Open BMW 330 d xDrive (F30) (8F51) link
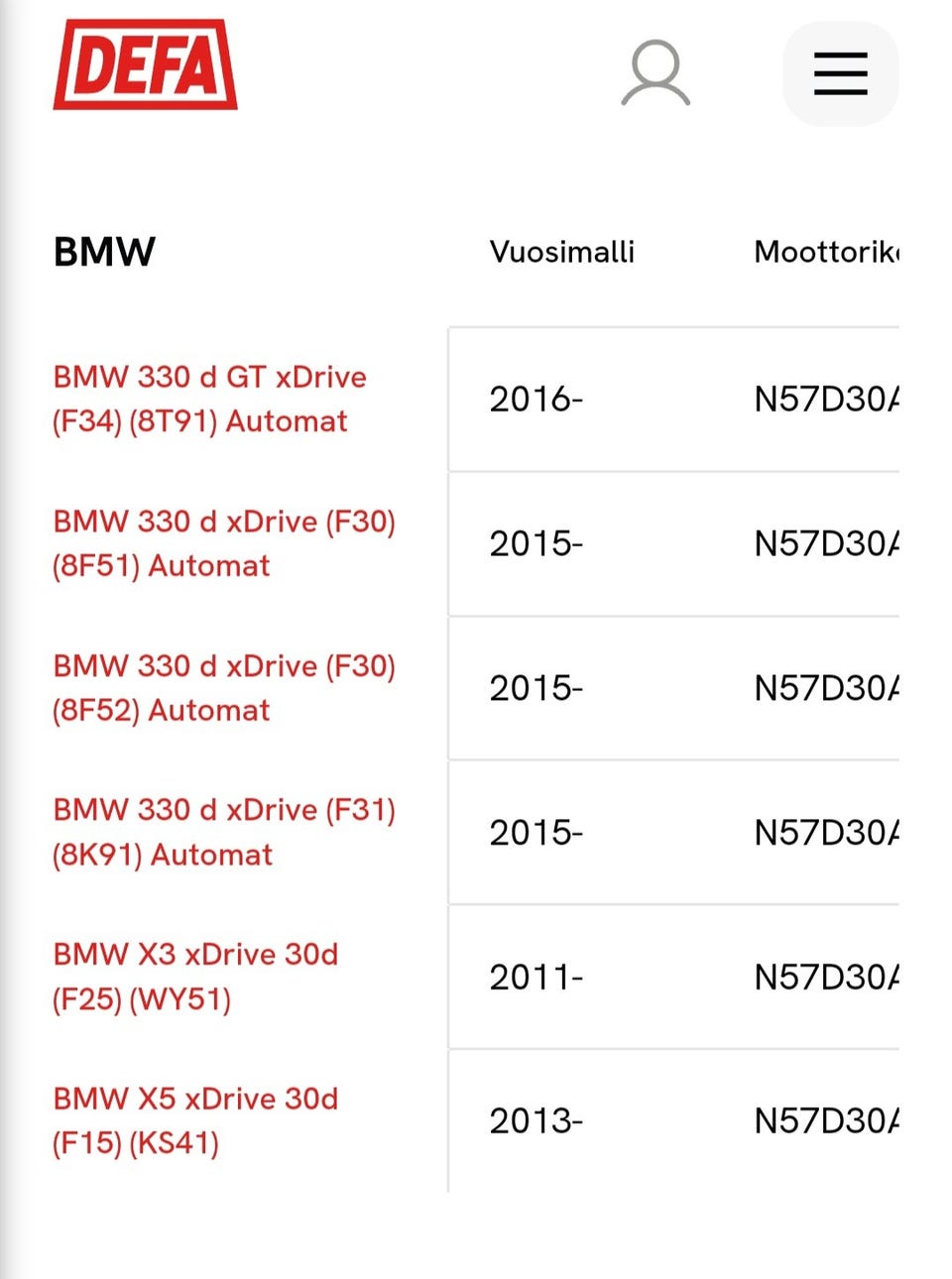This screenshot has width=952, height=1279. [224, 543]
